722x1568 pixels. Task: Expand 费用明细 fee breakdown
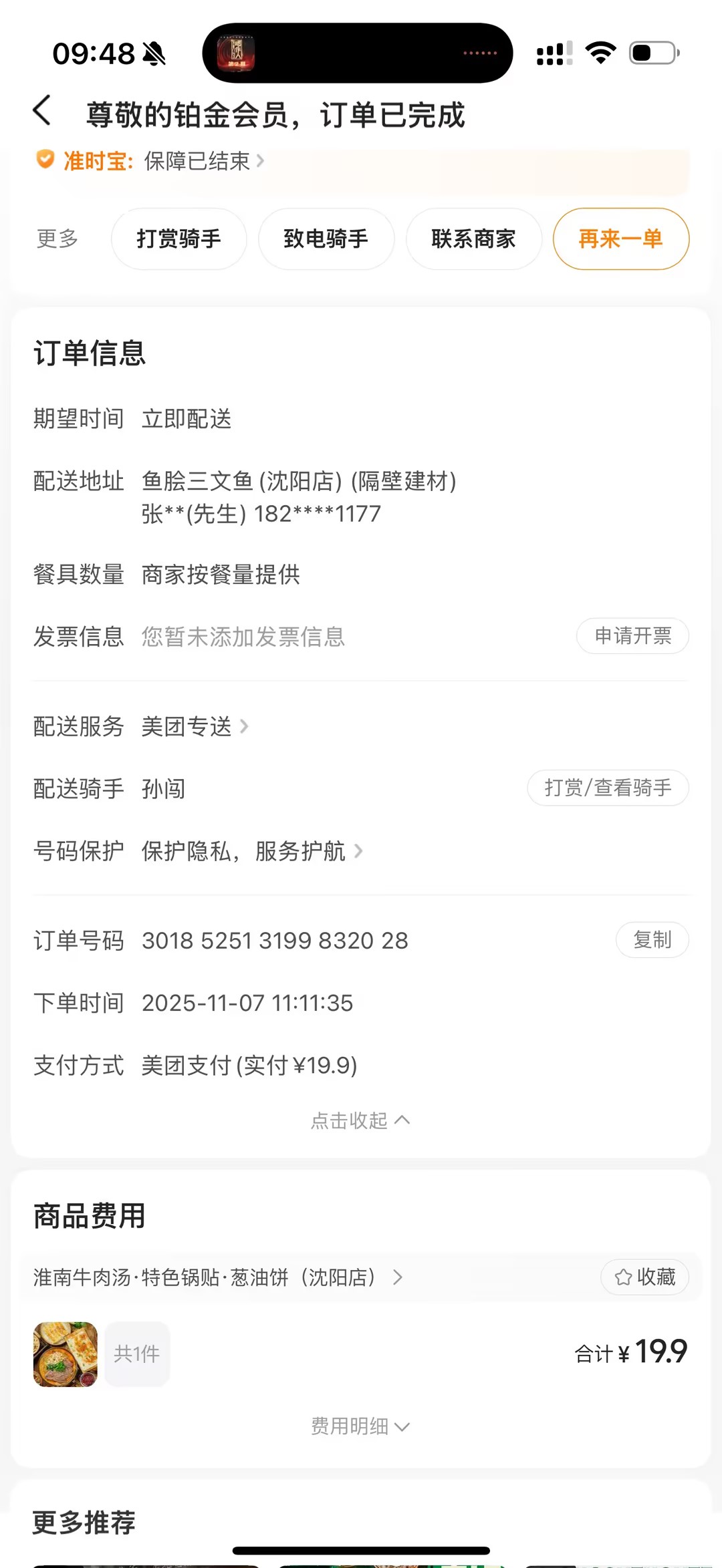click(x=360, y=1426)
